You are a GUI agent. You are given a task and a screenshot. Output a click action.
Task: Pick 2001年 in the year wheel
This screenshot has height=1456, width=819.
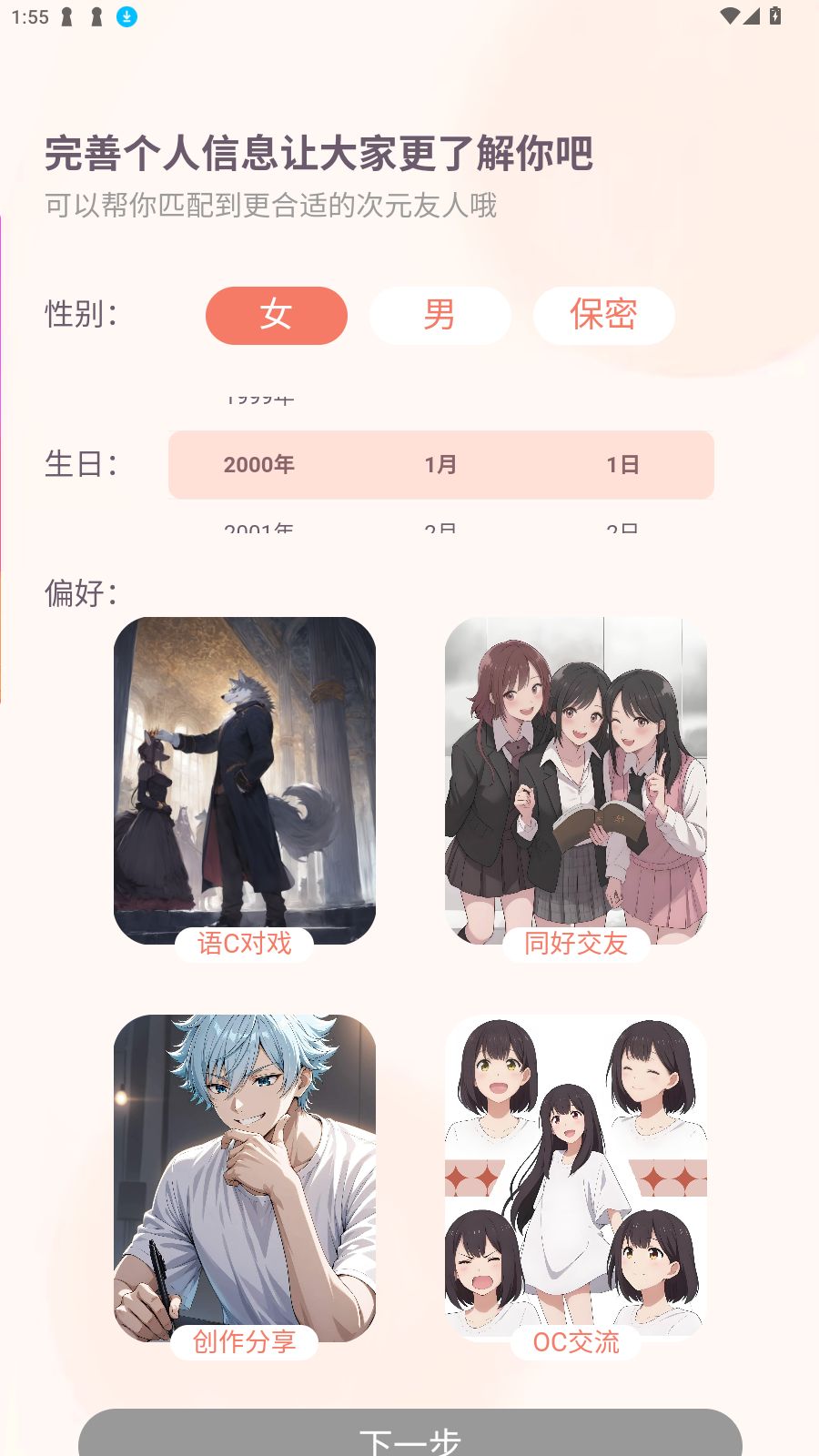[258, 528]
